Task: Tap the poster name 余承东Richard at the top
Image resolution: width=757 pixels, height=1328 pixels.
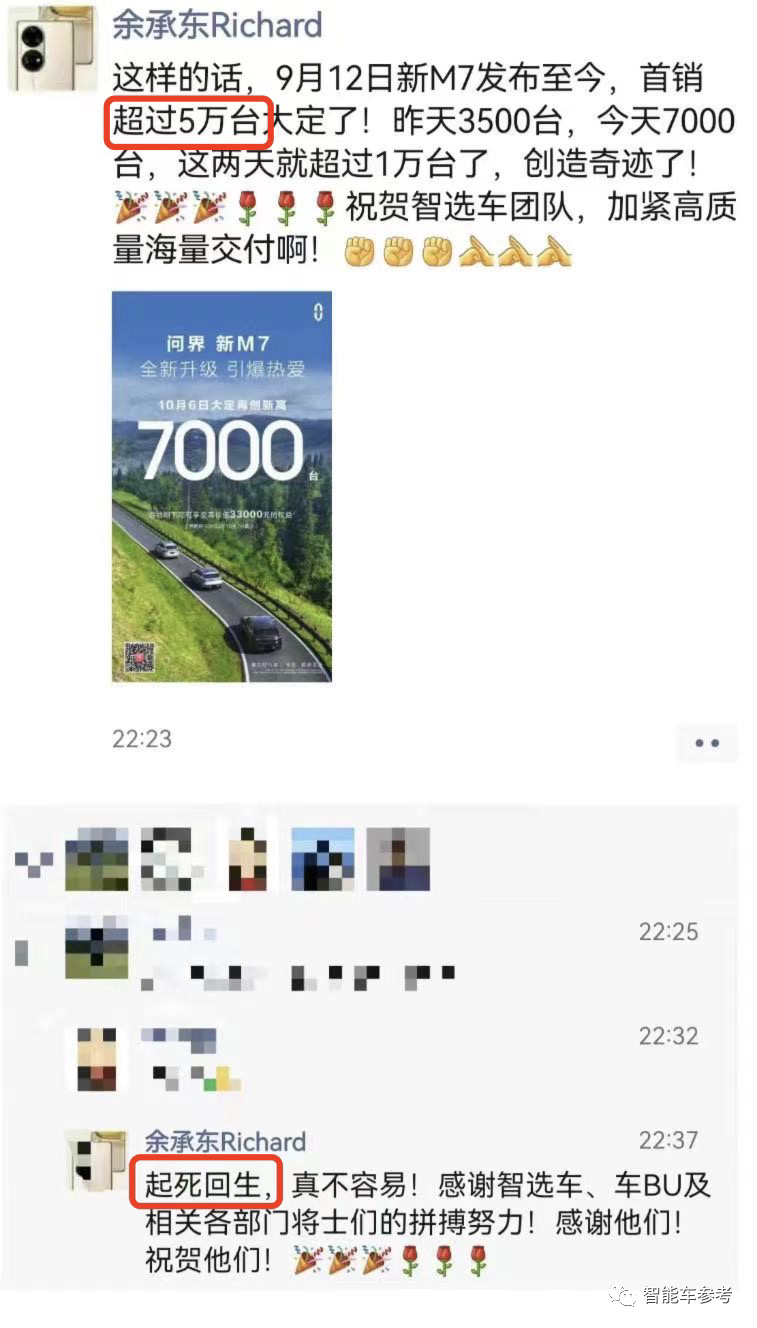Action: tap(217, 24)
